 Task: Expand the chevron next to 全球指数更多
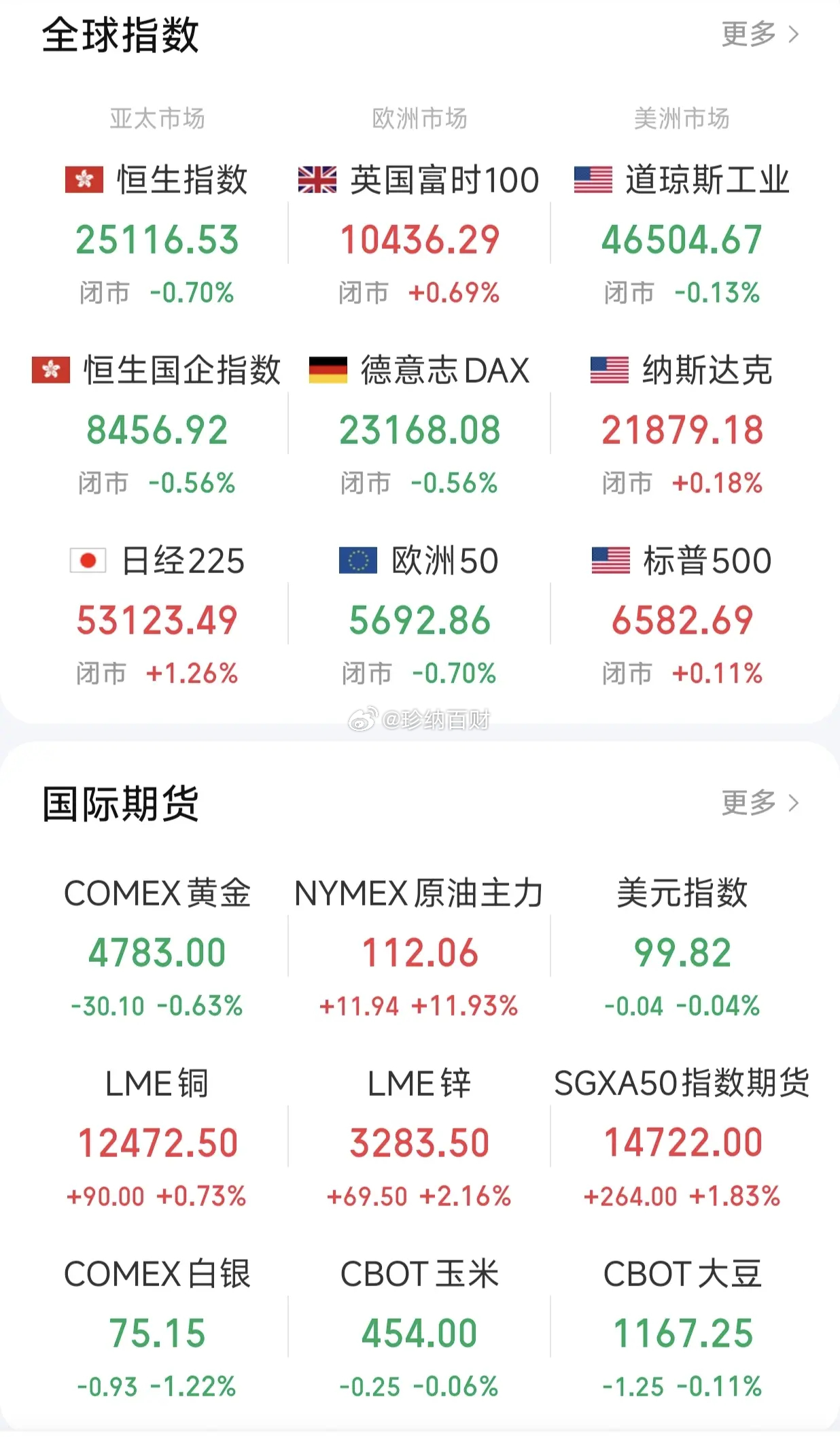[x=794, y=35]
